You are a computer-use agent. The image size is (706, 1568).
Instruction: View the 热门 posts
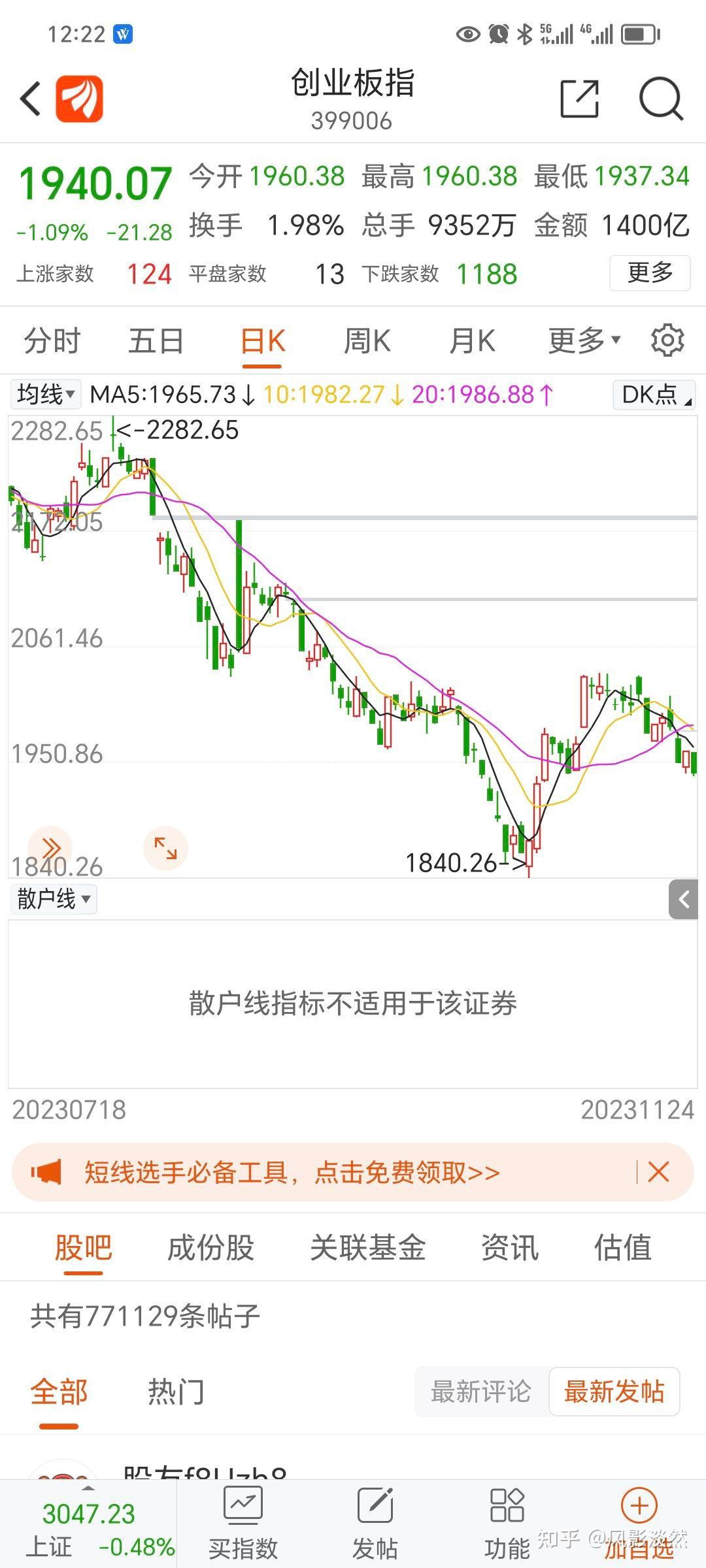coord(176,1392)
